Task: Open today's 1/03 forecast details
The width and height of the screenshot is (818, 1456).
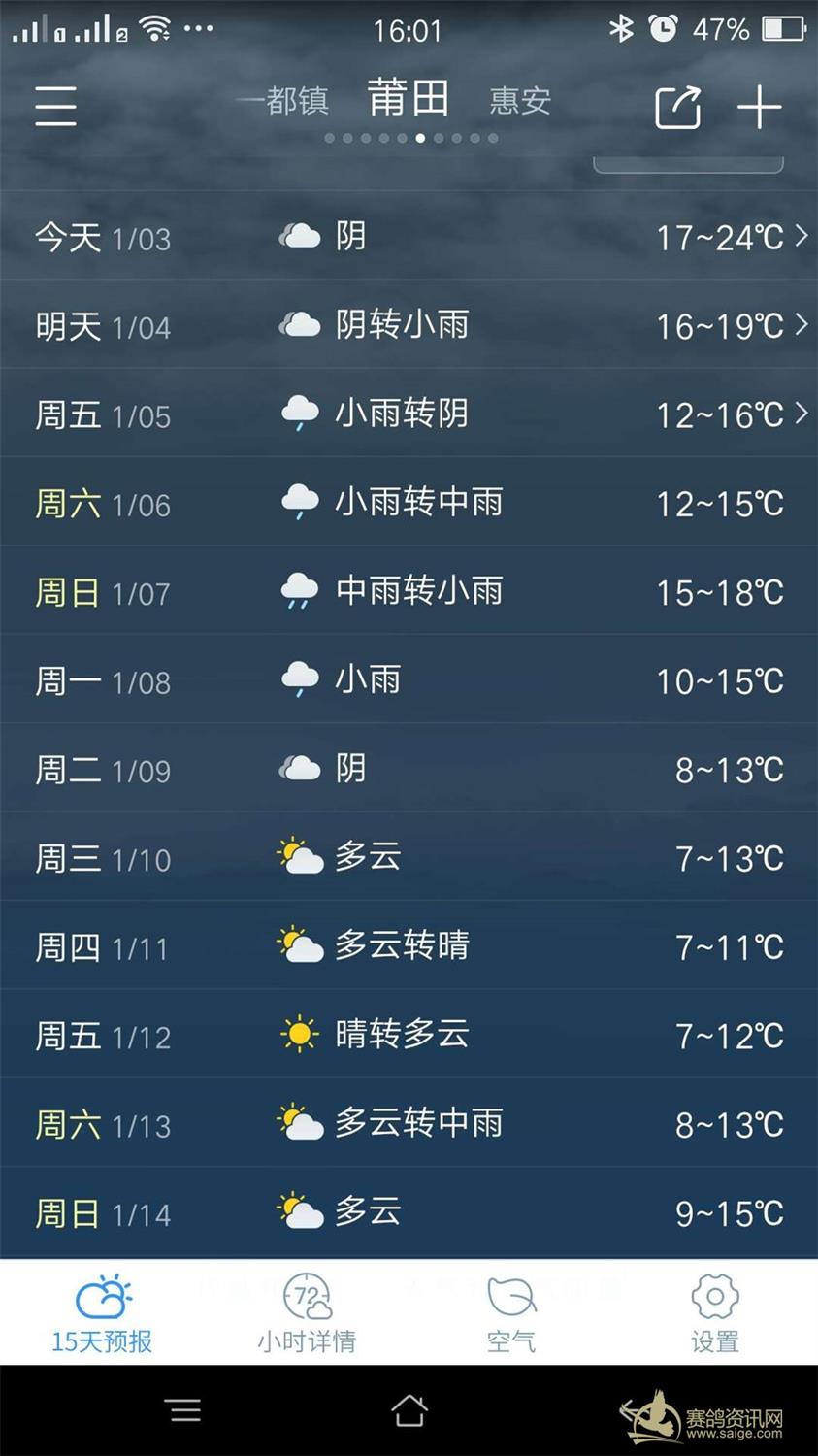Action: point(409,237)
